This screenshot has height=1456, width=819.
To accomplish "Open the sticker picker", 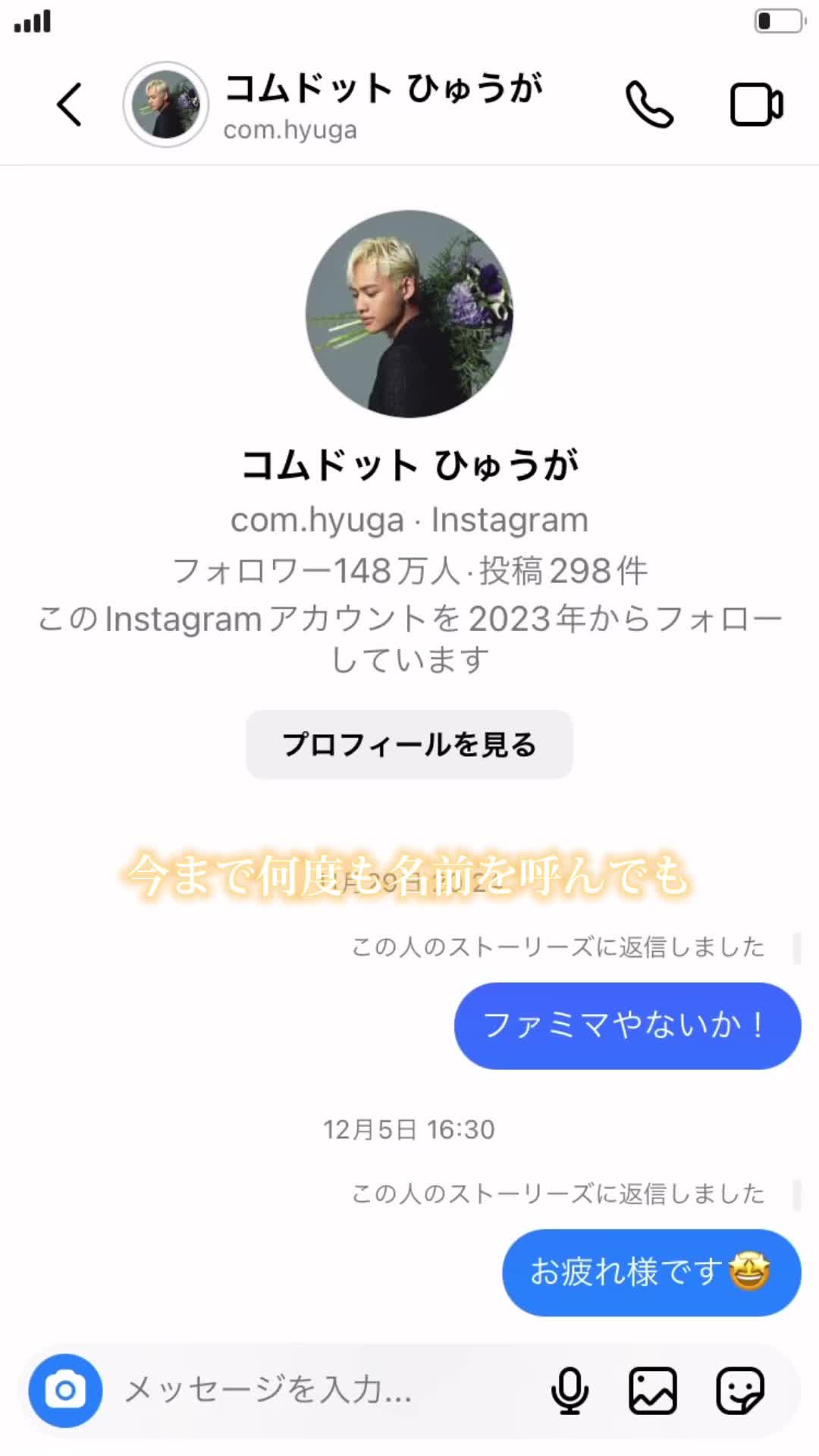I will coord(739,1390).
